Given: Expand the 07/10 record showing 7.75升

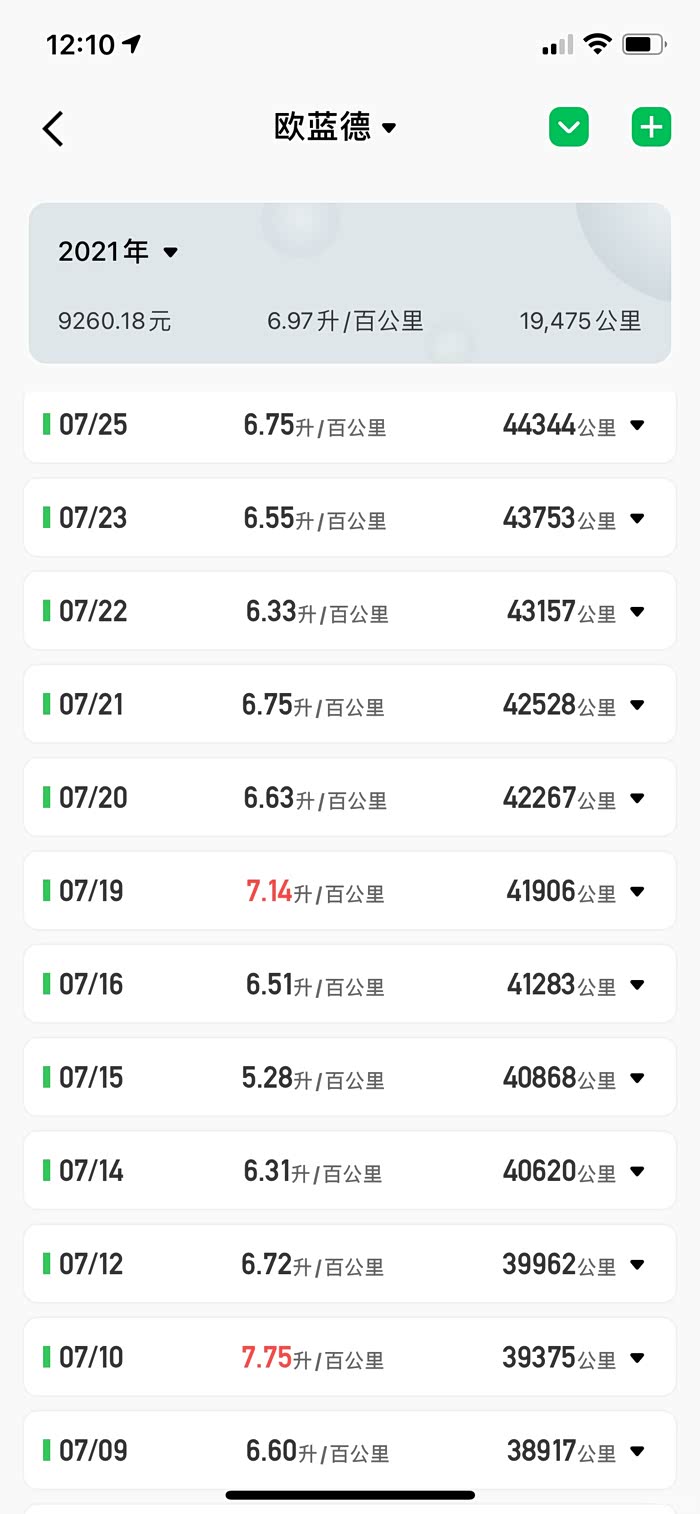Looking at the screenshot, I should point(637,1357).
